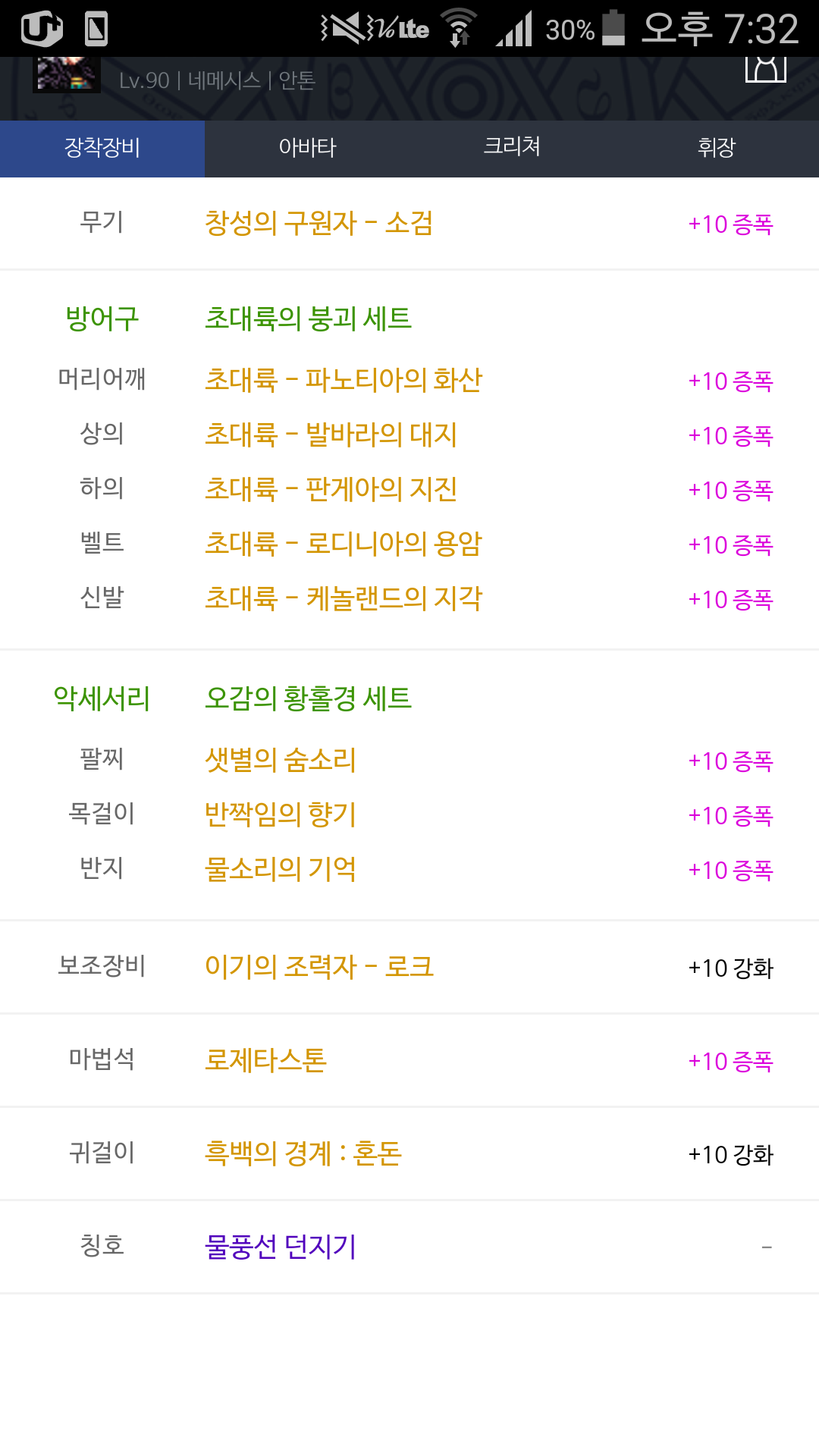View 초대륙 - 판게아의 지진 details
Screen dimensions: 819x1456
331,489
